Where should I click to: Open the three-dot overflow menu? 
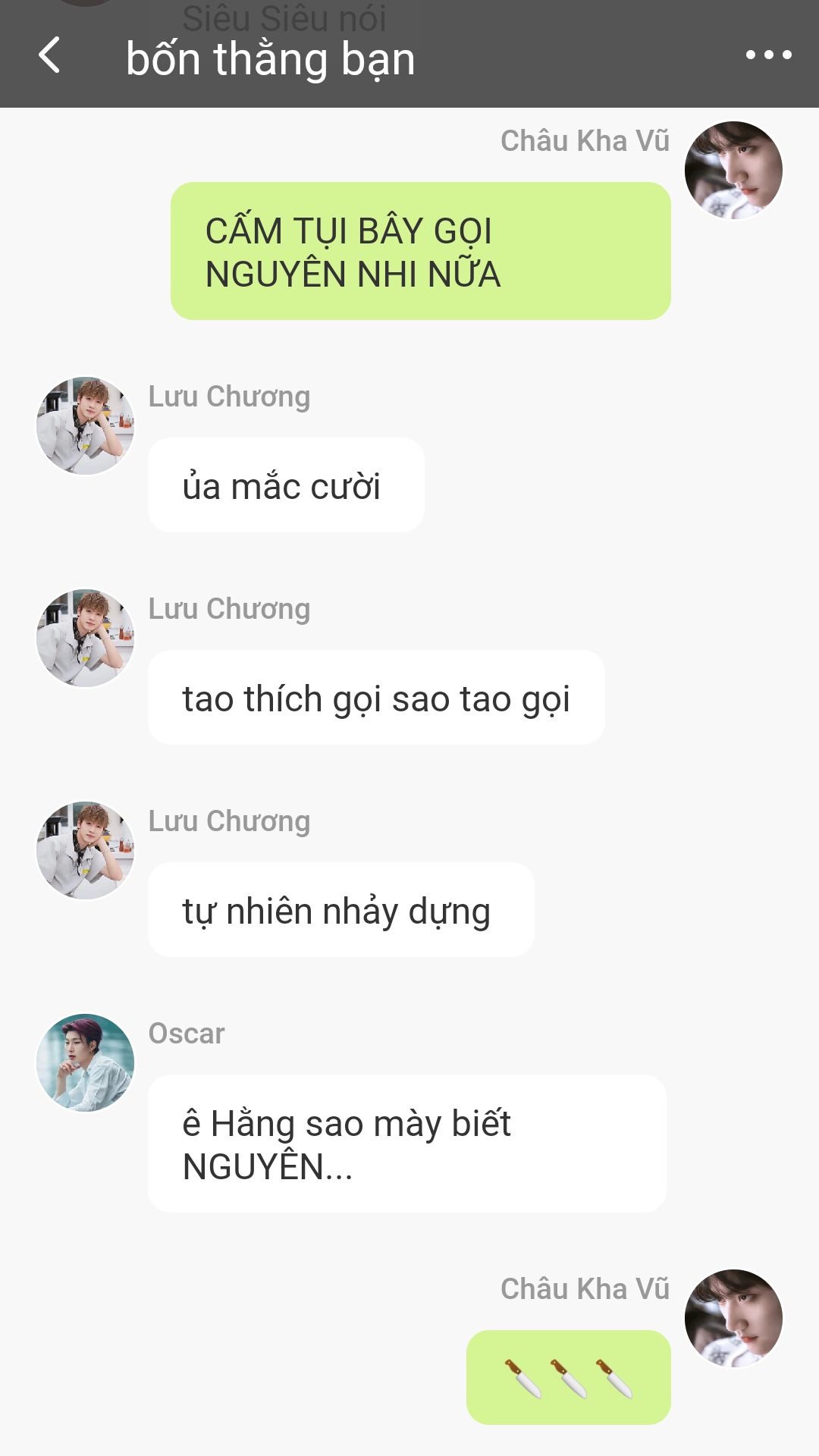point(768,55)
